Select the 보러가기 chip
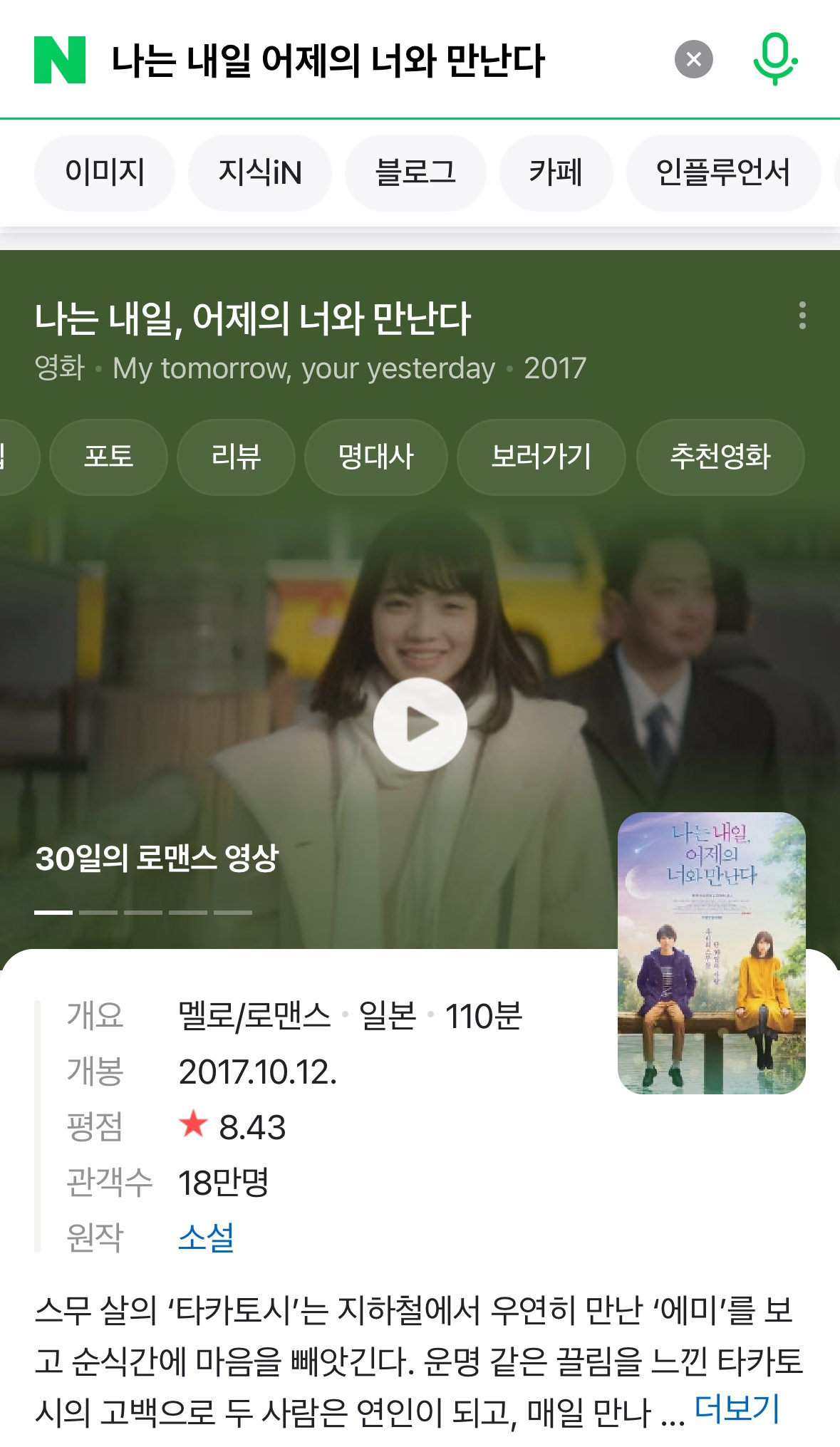 541,457
